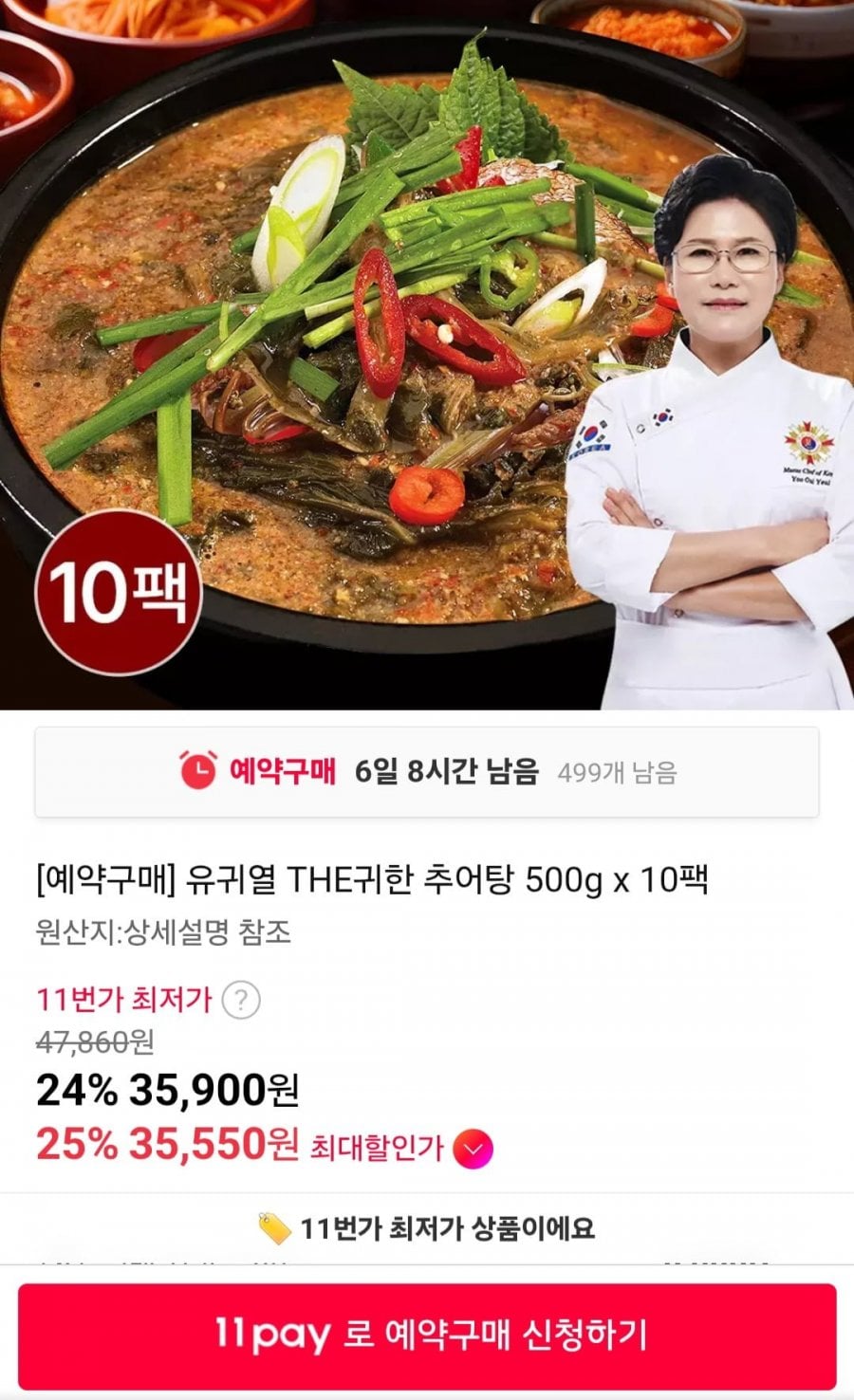Expand the 최대할인가 discount details

(x=473, y=1149)
